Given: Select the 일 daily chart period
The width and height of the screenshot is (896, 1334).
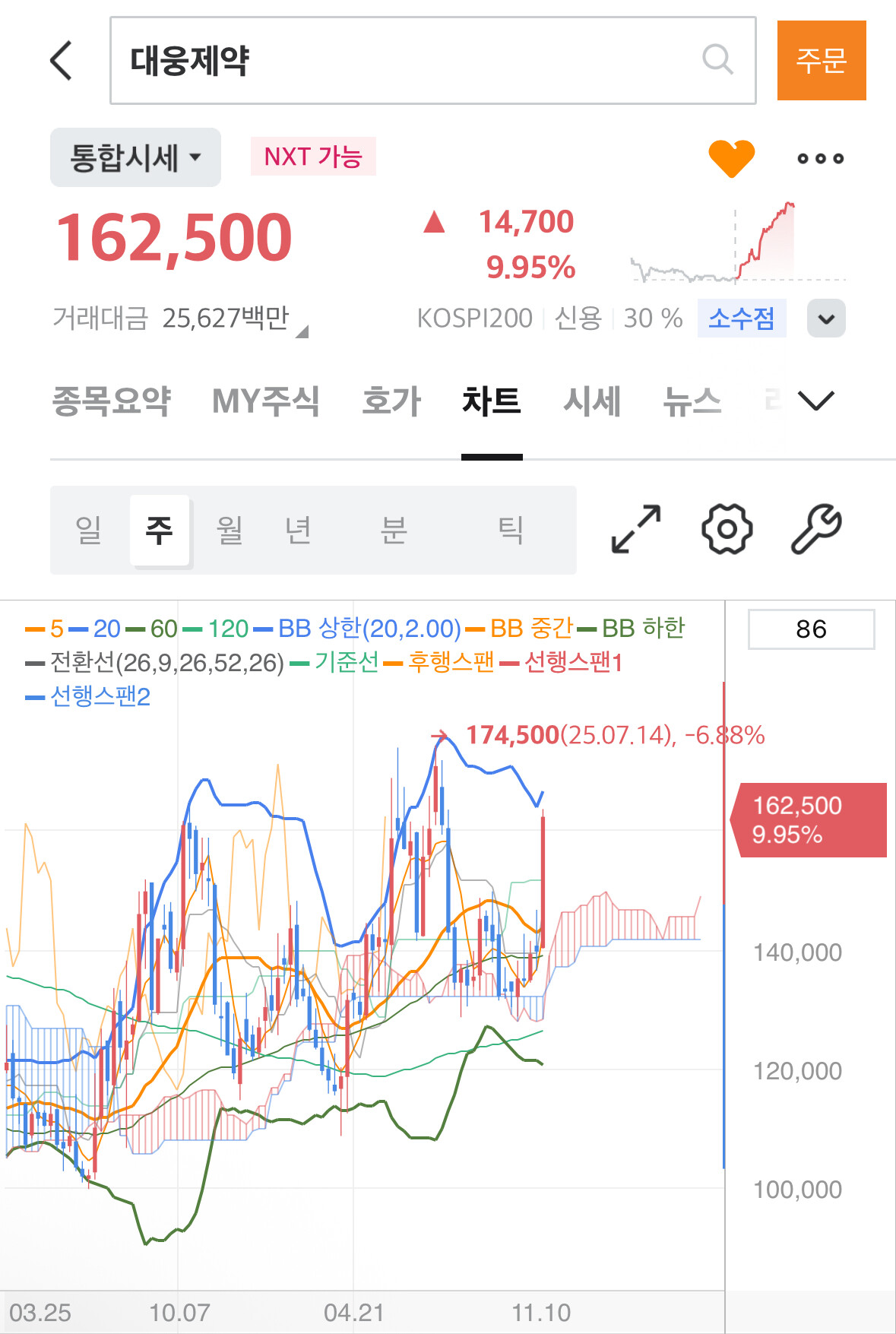Looking at the screenshot, I should pos(89,530).
